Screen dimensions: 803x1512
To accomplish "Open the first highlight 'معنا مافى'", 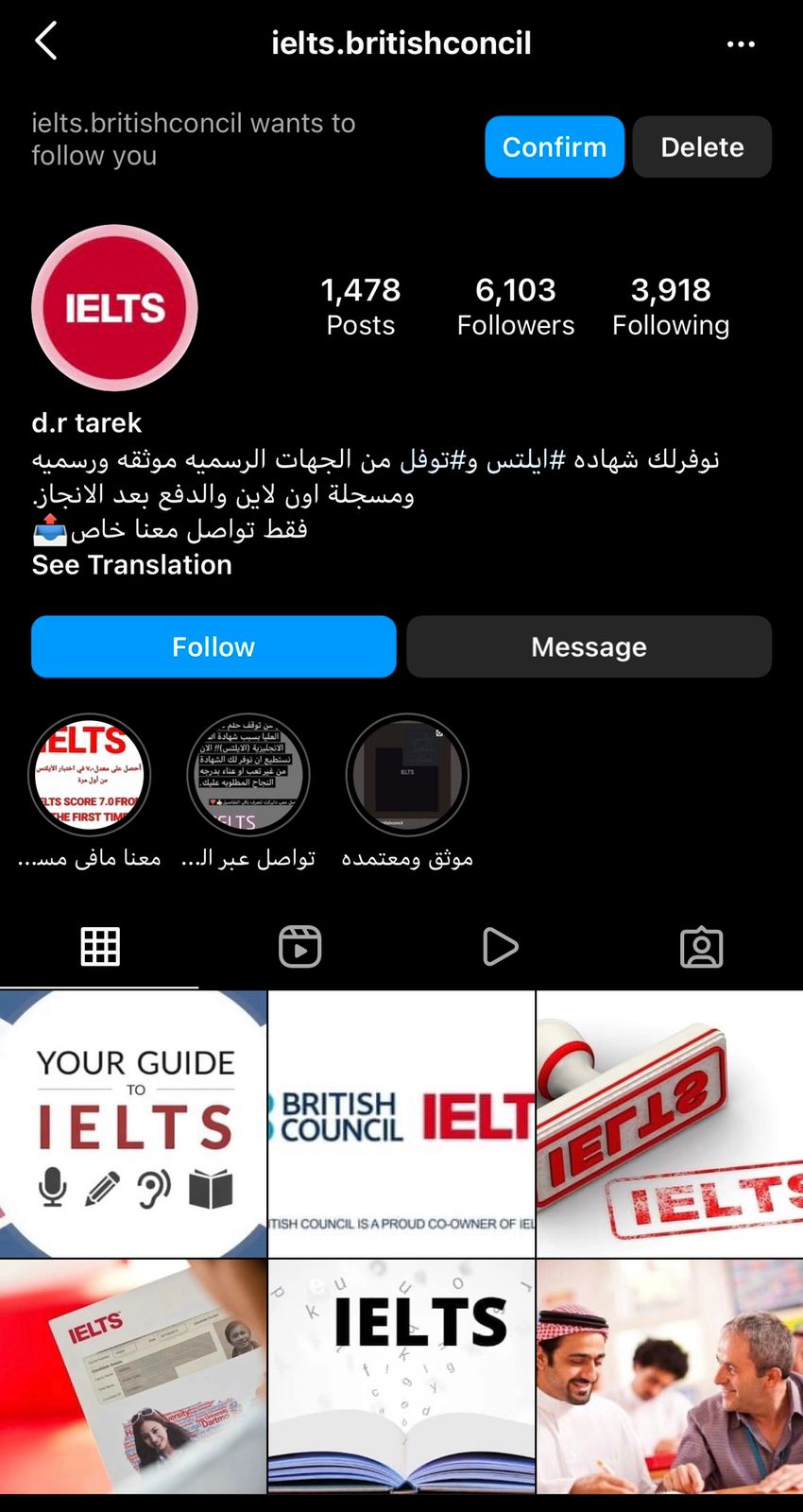I will 90,775.
